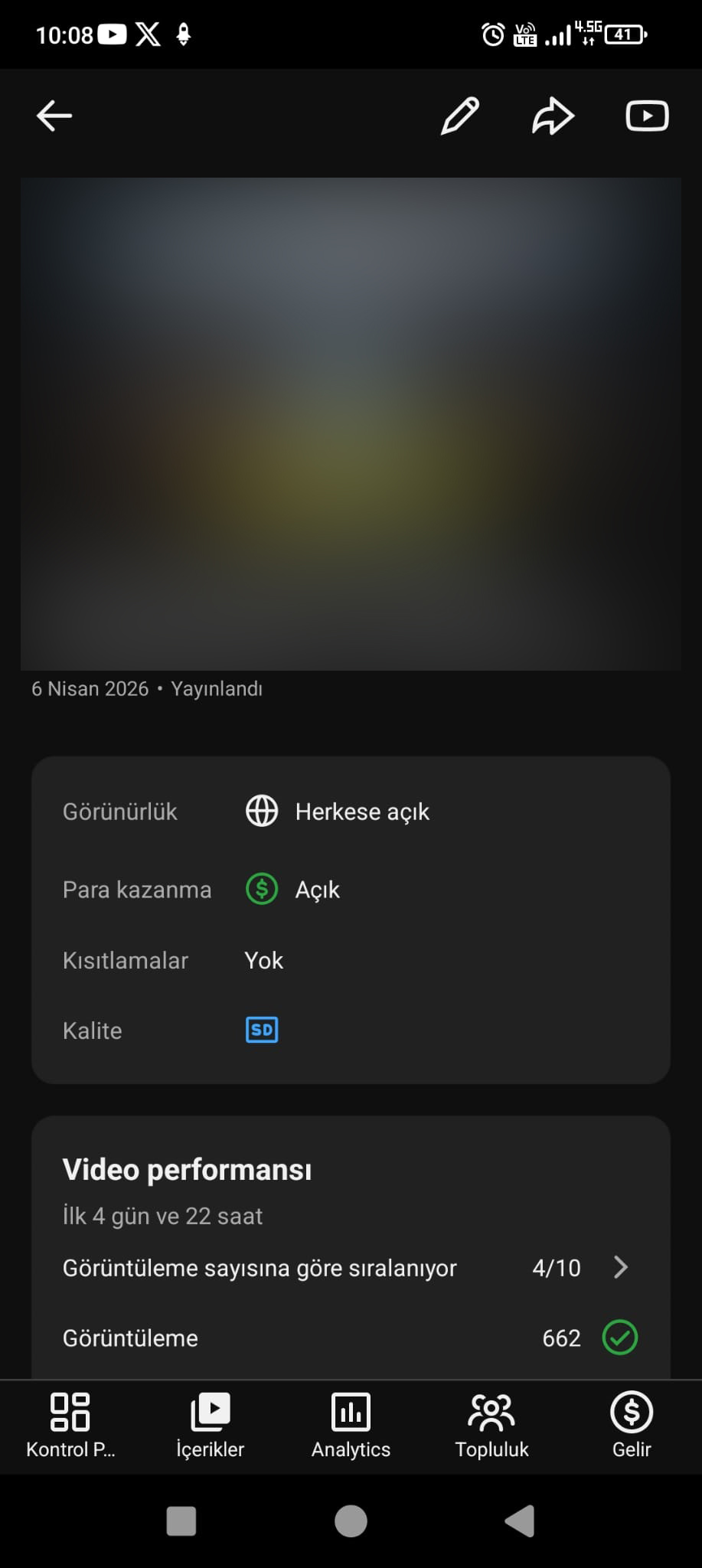Open the Görünürlük visibility setting
This screenshot has height=1568, width=702.
[x=351, y=812]
